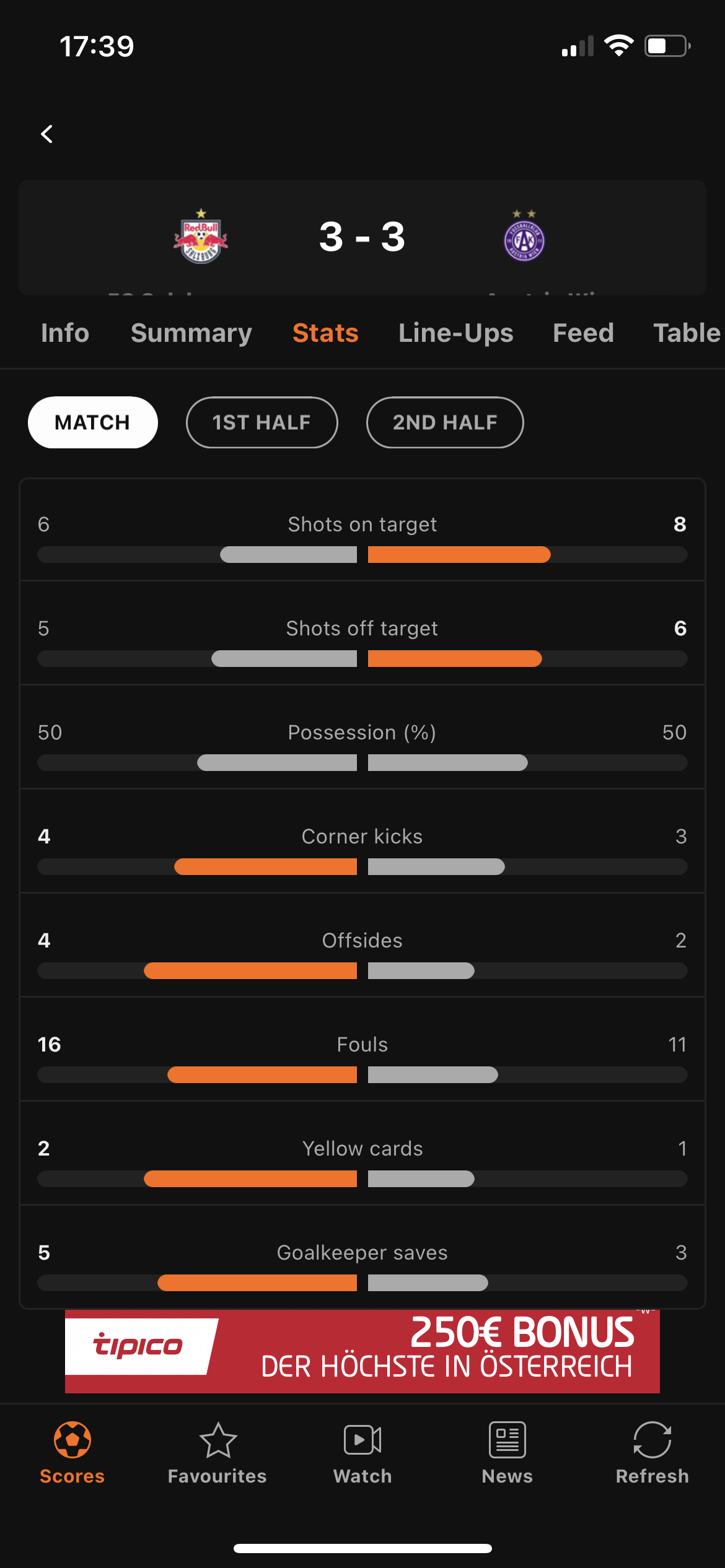Refresh the match data
Screen dimensions: 725x1568
click(652, 1453)
